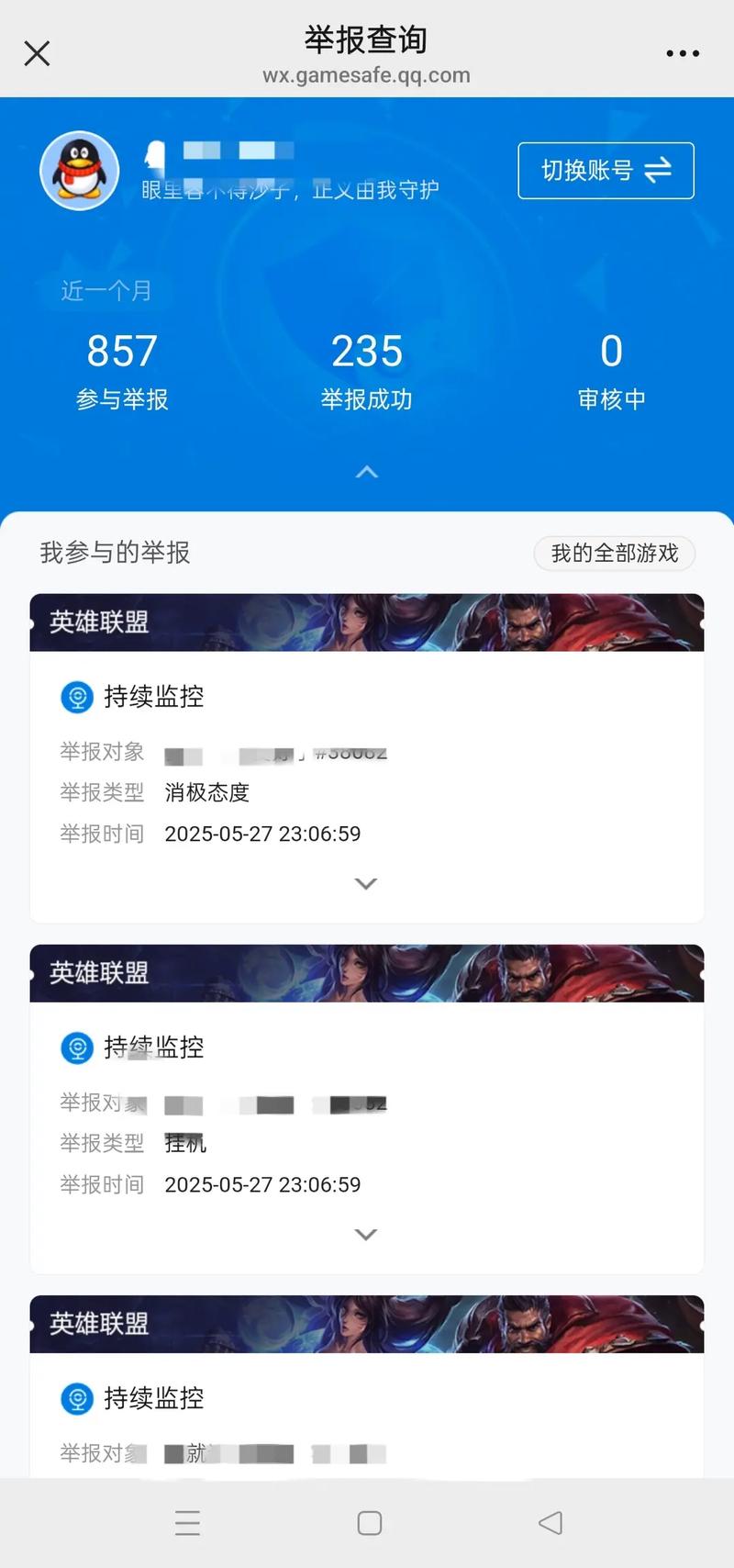Switch to 我的全部游戏 view
The image size is (734, 1568).
614,554
